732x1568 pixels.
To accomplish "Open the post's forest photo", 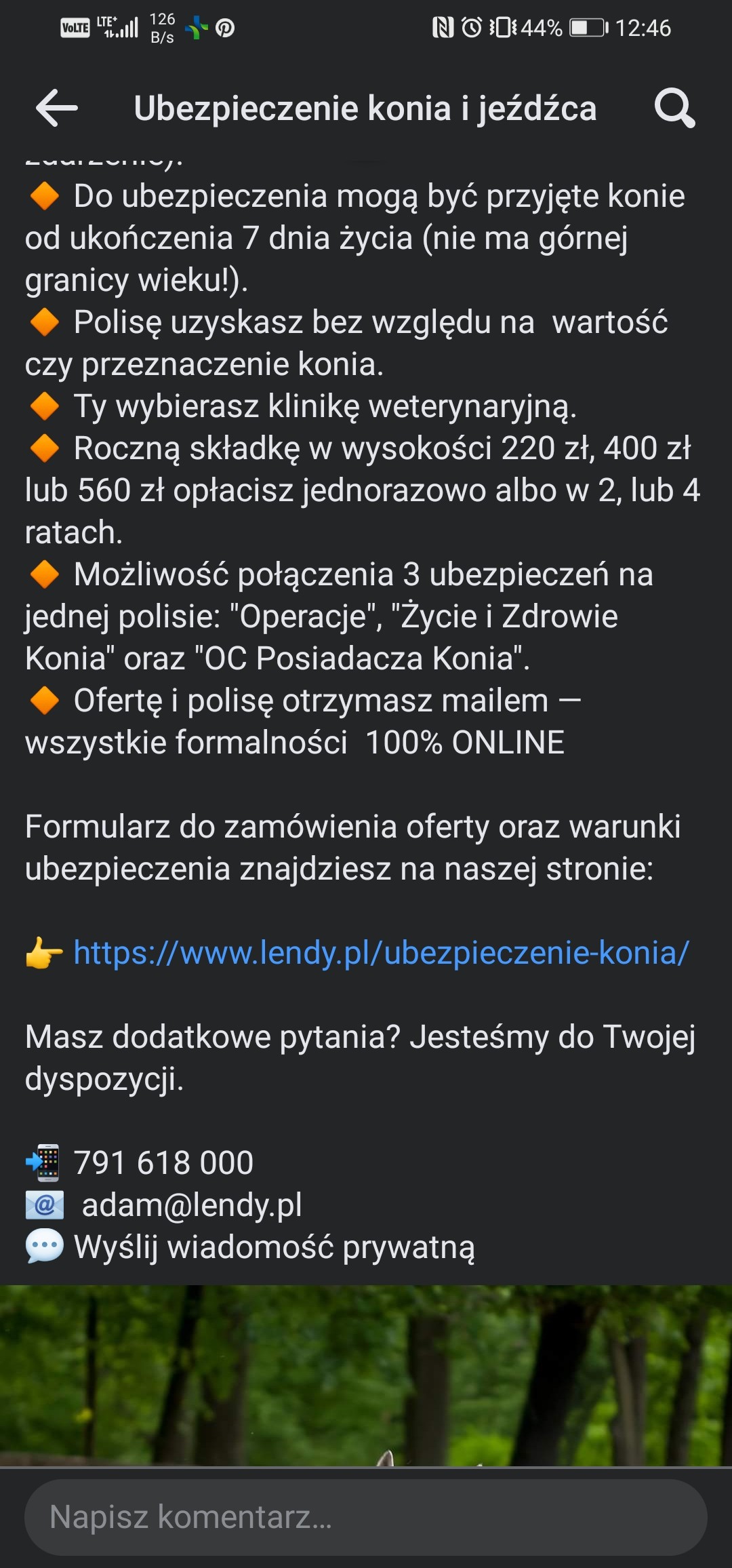I will coord(366,1375).
